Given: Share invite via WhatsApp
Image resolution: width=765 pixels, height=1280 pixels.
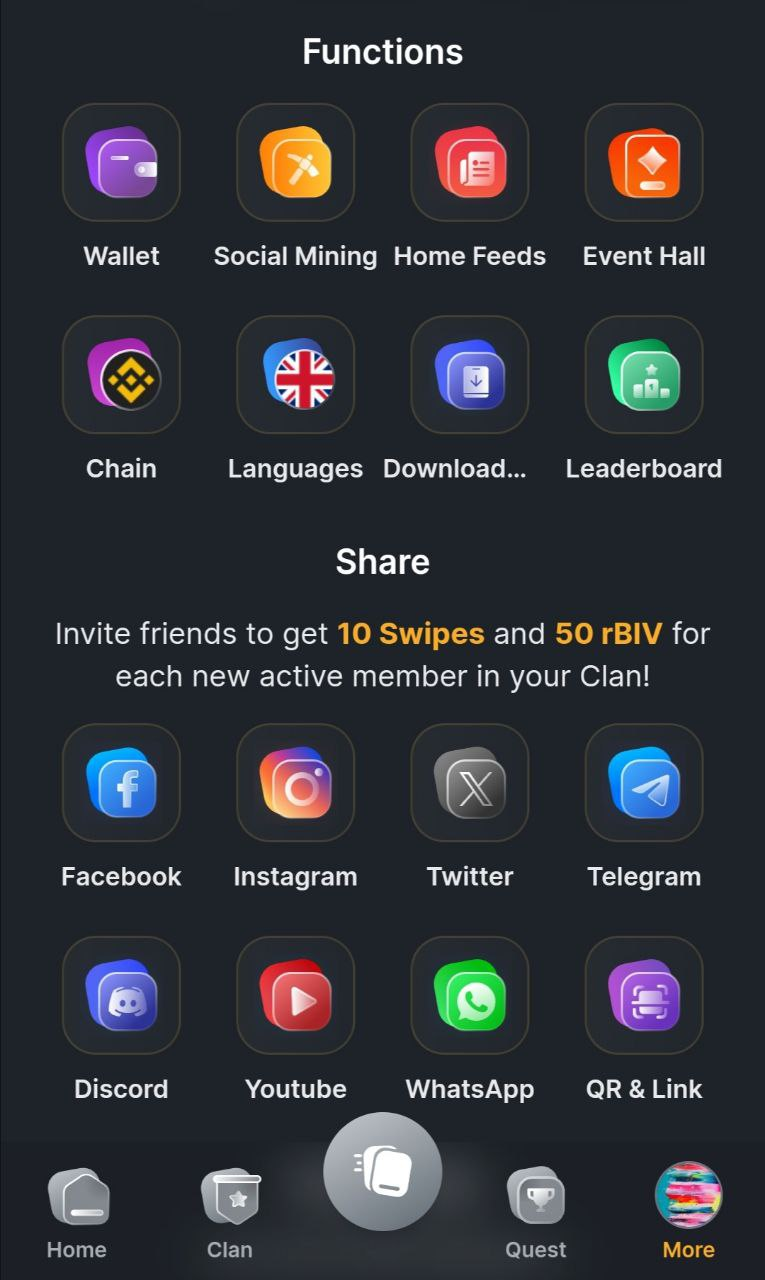Looking at the screenshot, I should point(469,995).
